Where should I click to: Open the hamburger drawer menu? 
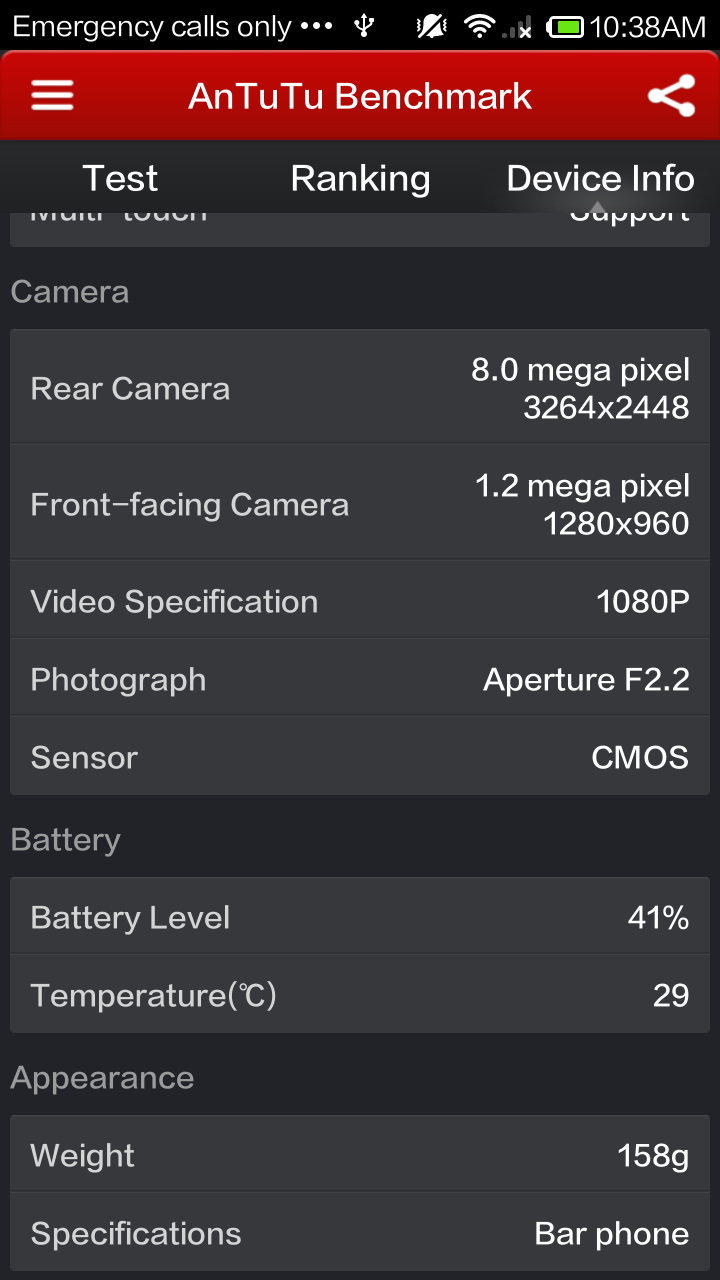pos(52,96)
